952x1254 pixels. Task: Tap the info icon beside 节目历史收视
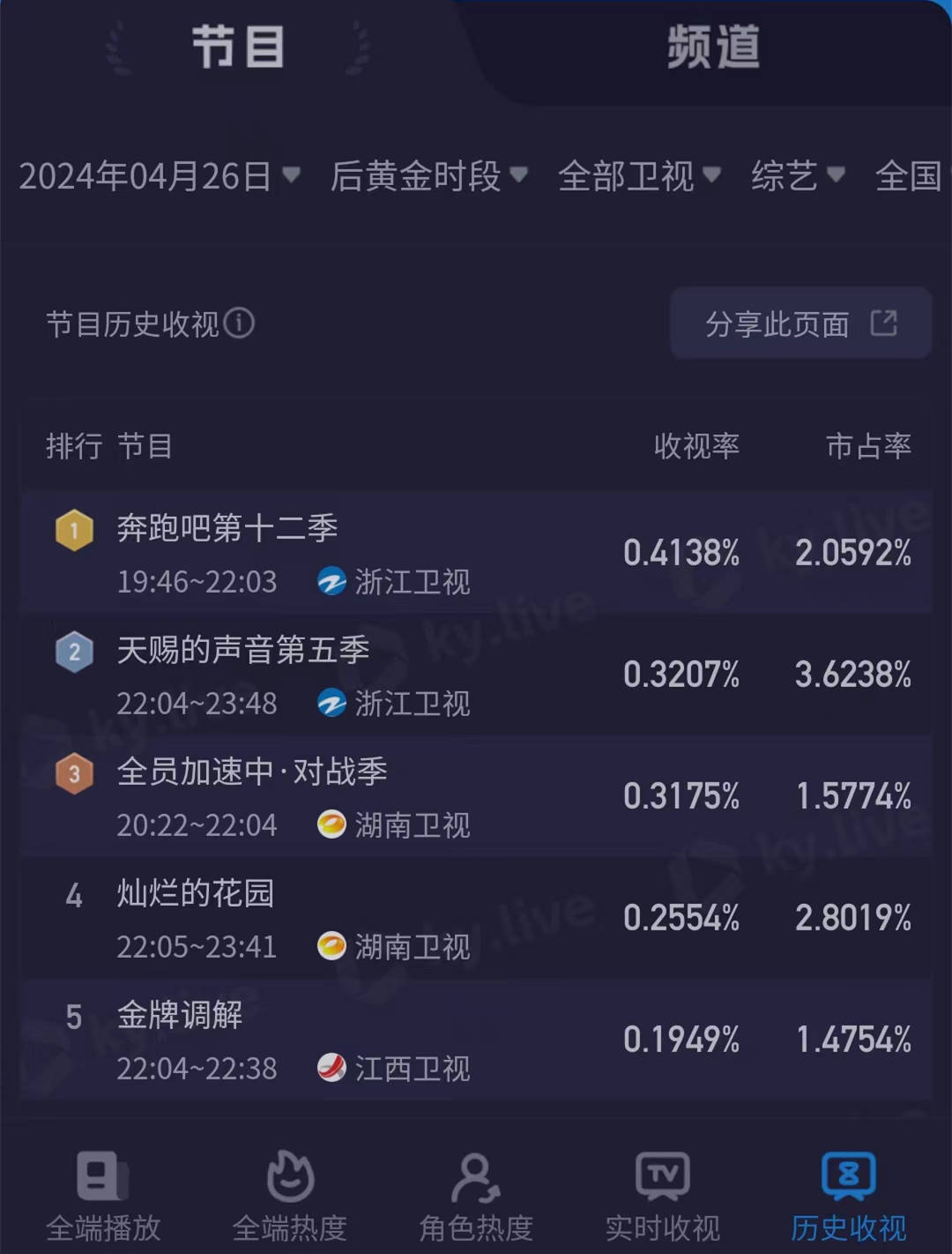click(x=239, y=324)
